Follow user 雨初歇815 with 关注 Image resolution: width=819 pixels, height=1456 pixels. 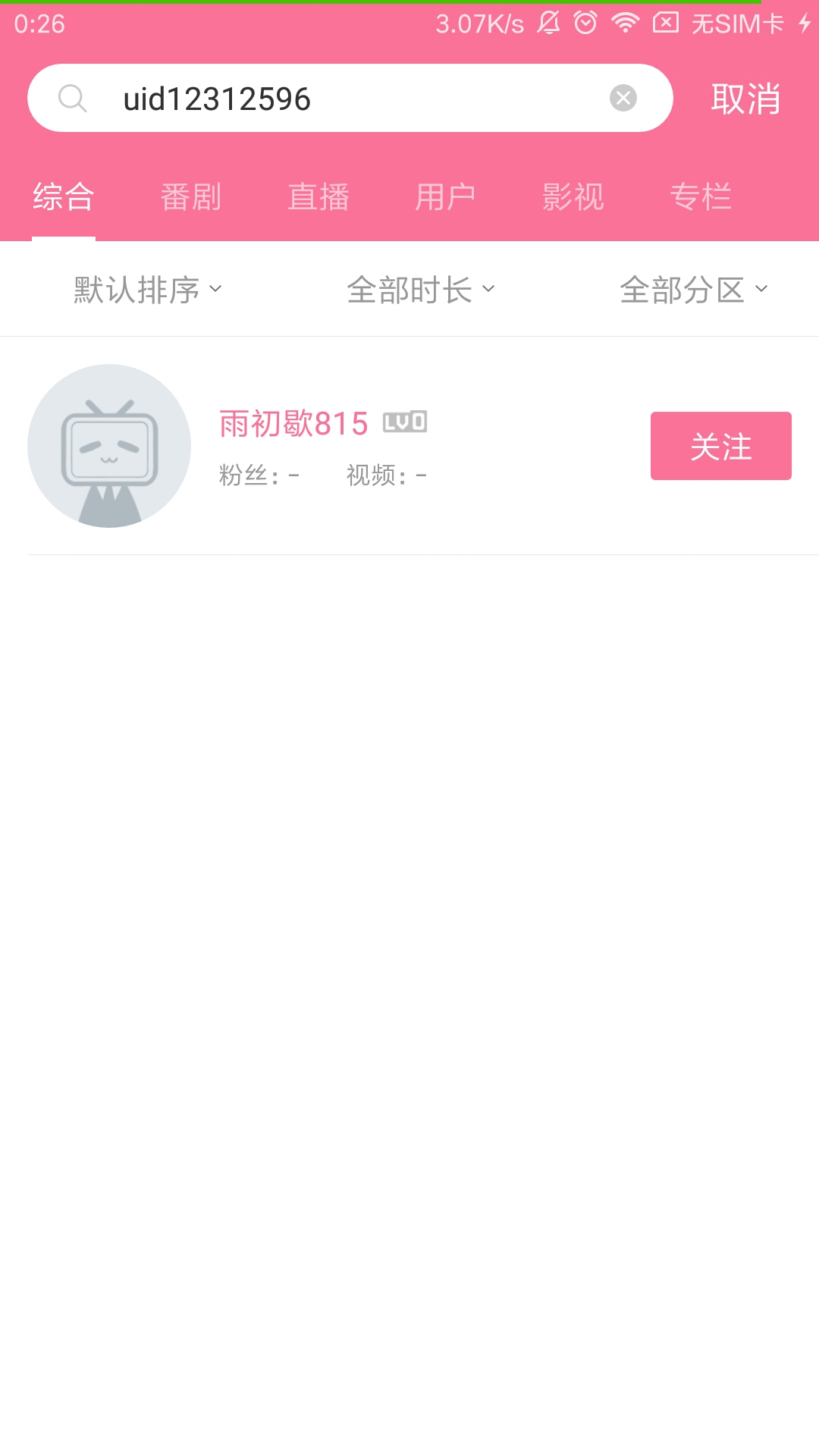[720, 446]
